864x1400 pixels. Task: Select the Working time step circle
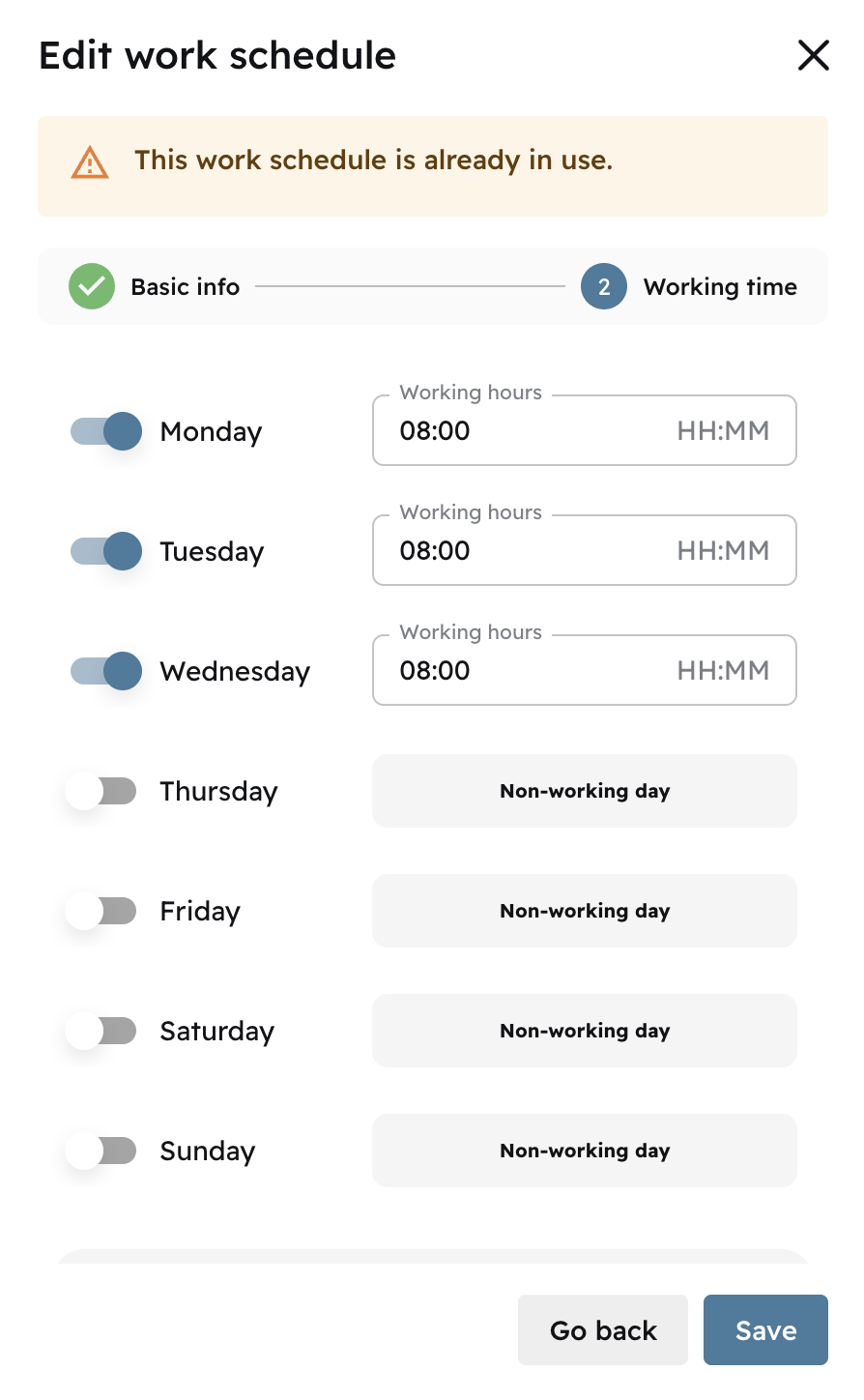pyautogui.click(x=603, y=286)
